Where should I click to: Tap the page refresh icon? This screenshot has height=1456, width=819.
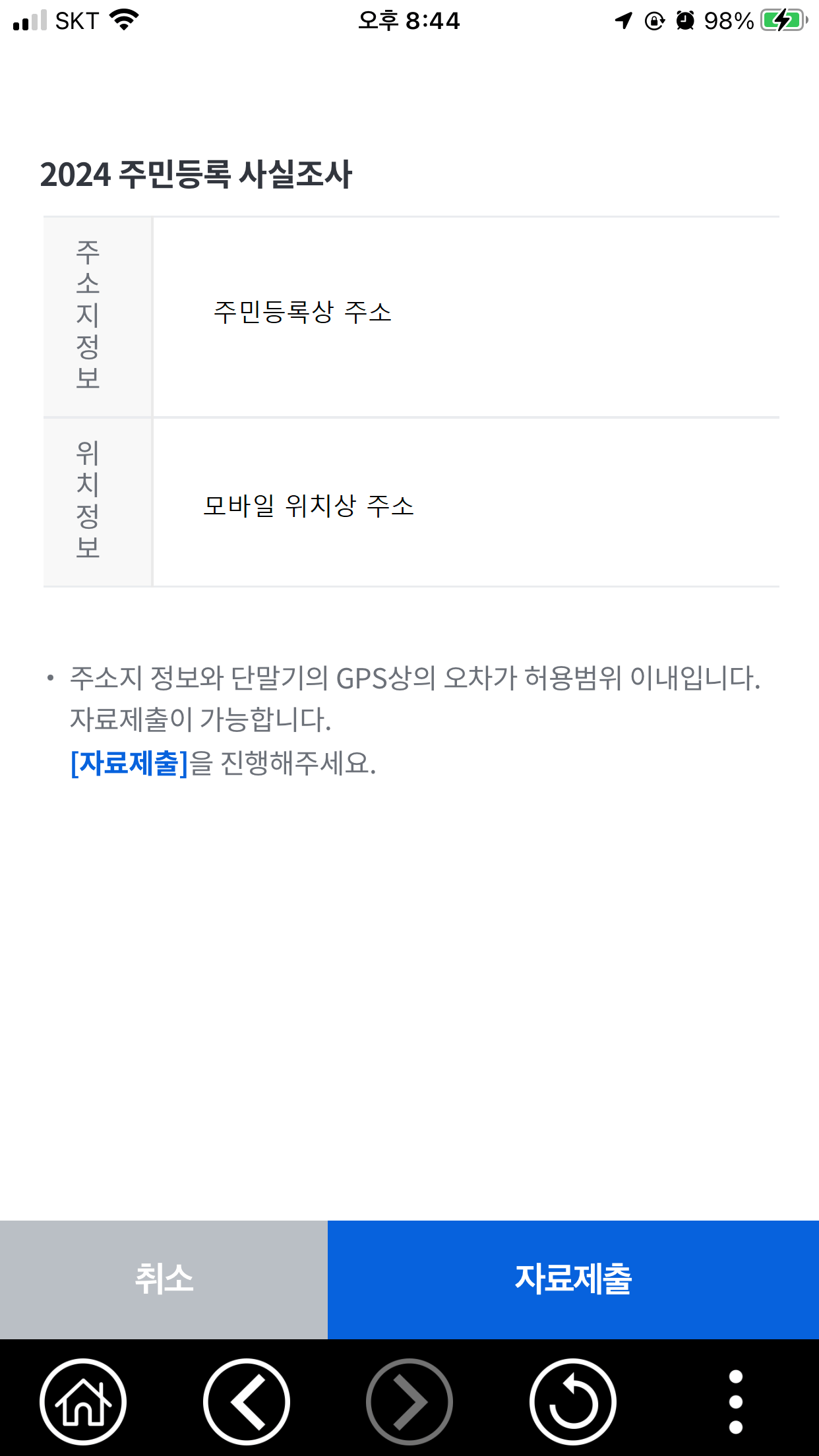pos(573,1401)
